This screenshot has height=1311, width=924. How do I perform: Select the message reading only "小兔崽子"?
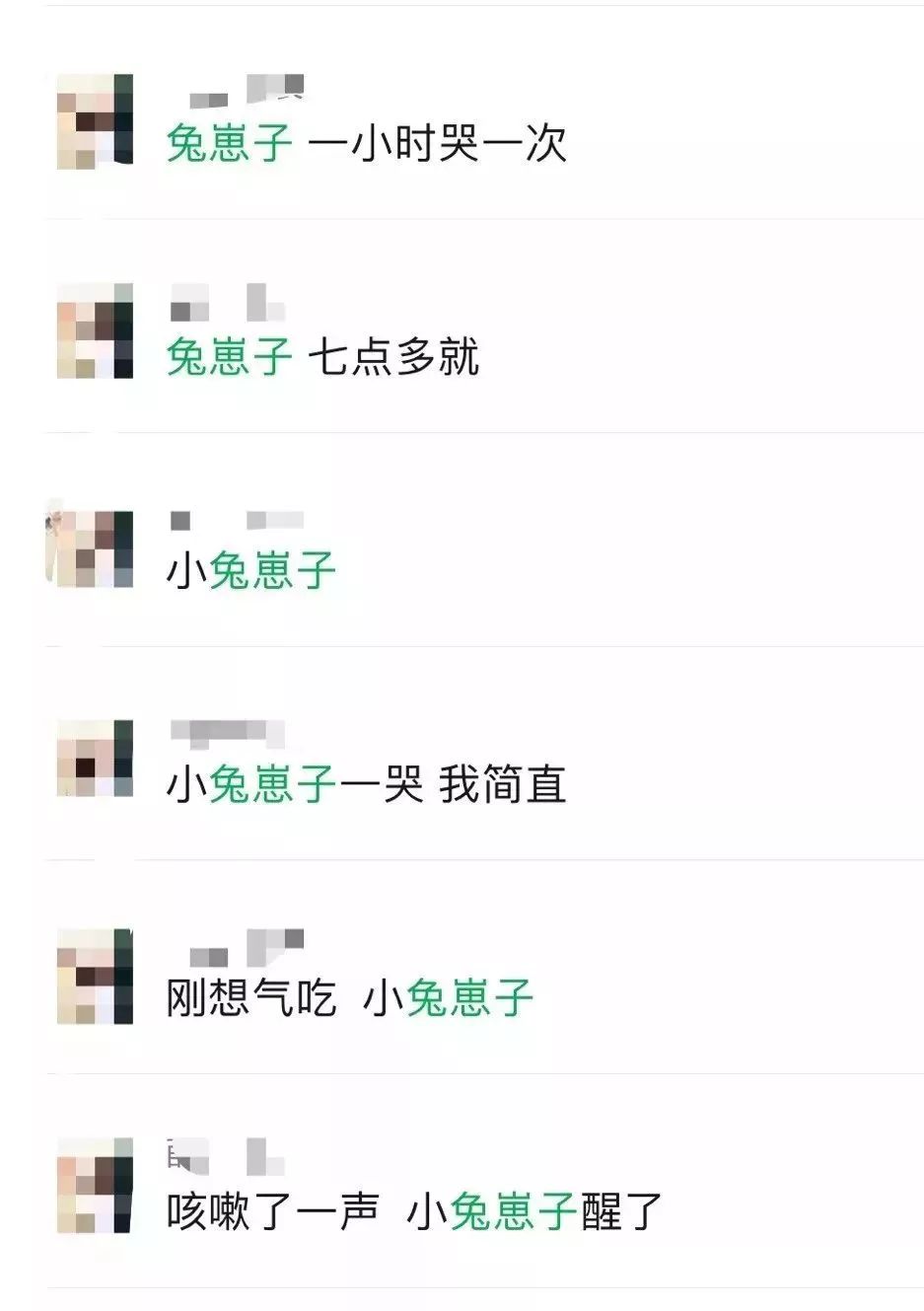(x=483, y=541)
